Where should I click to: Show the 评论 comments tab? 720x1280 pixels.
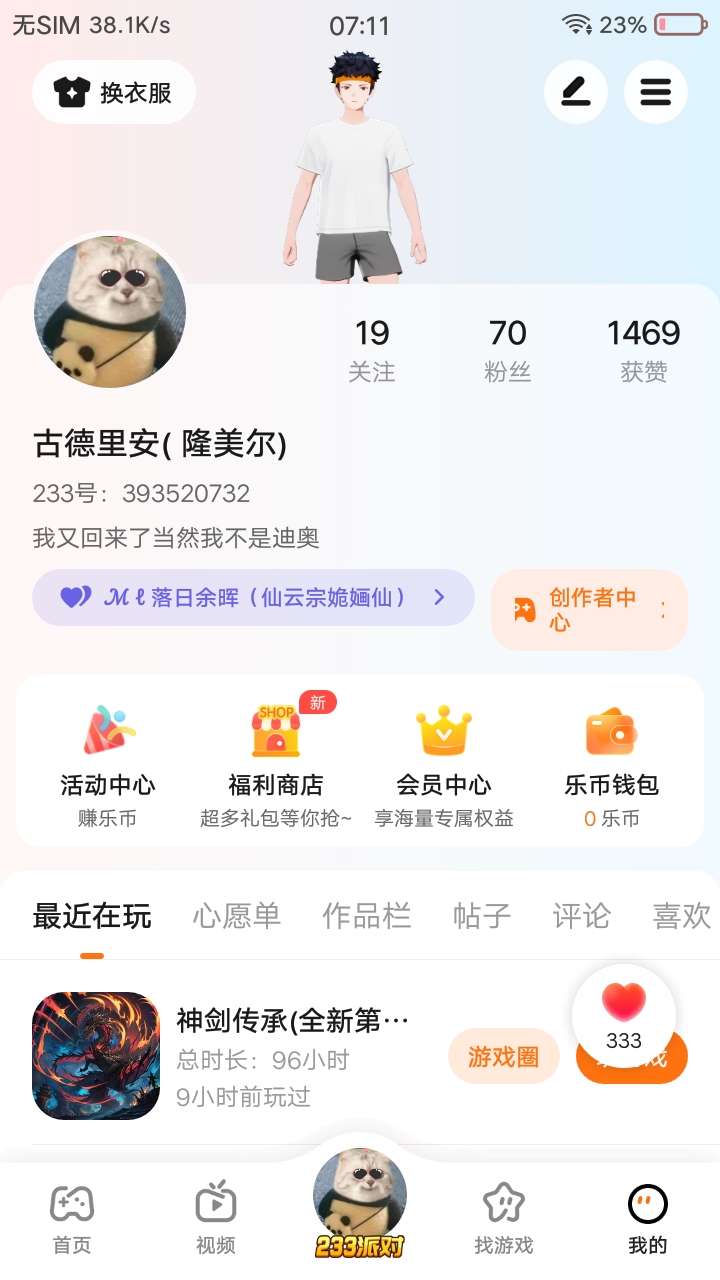click(581, 916)
